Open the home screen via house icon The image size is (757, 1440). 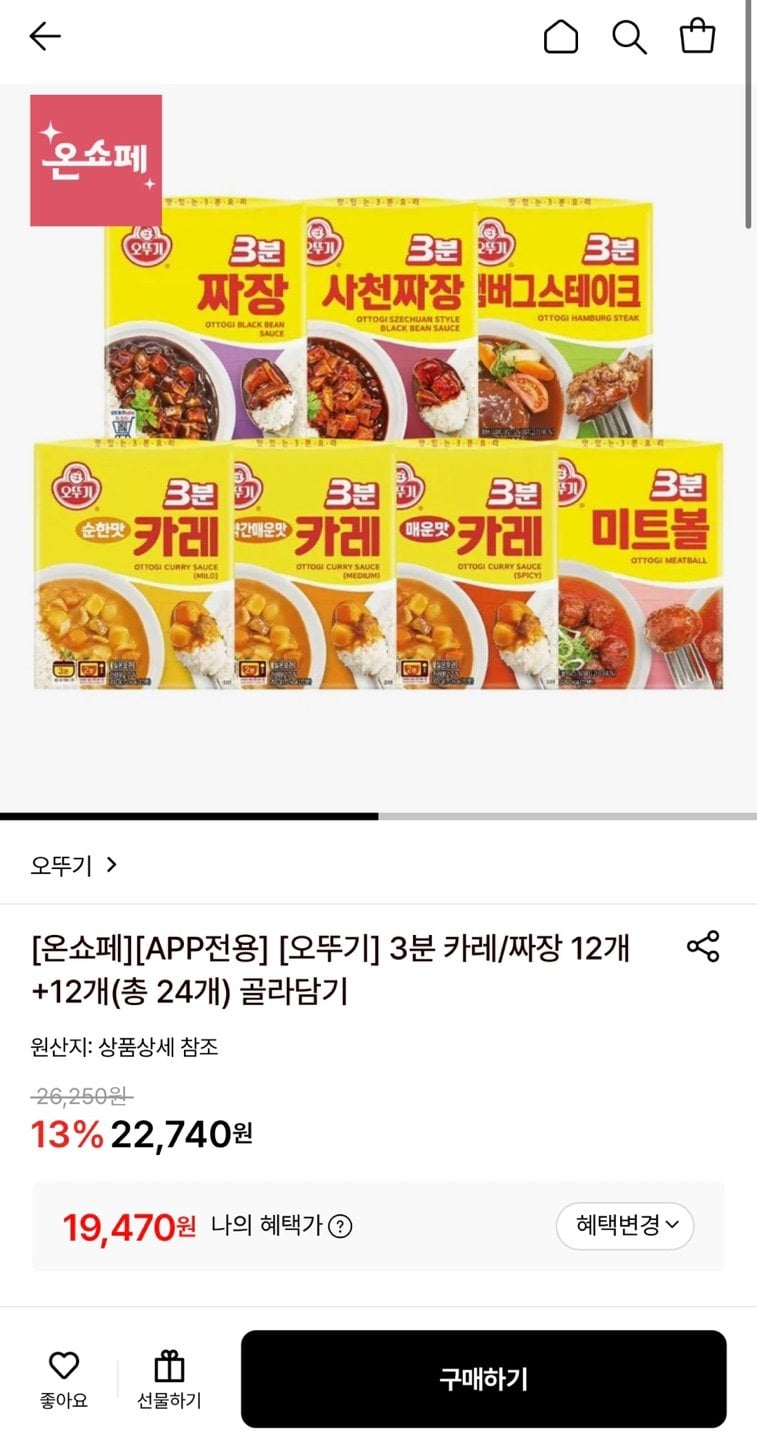[x=563, y=38]
